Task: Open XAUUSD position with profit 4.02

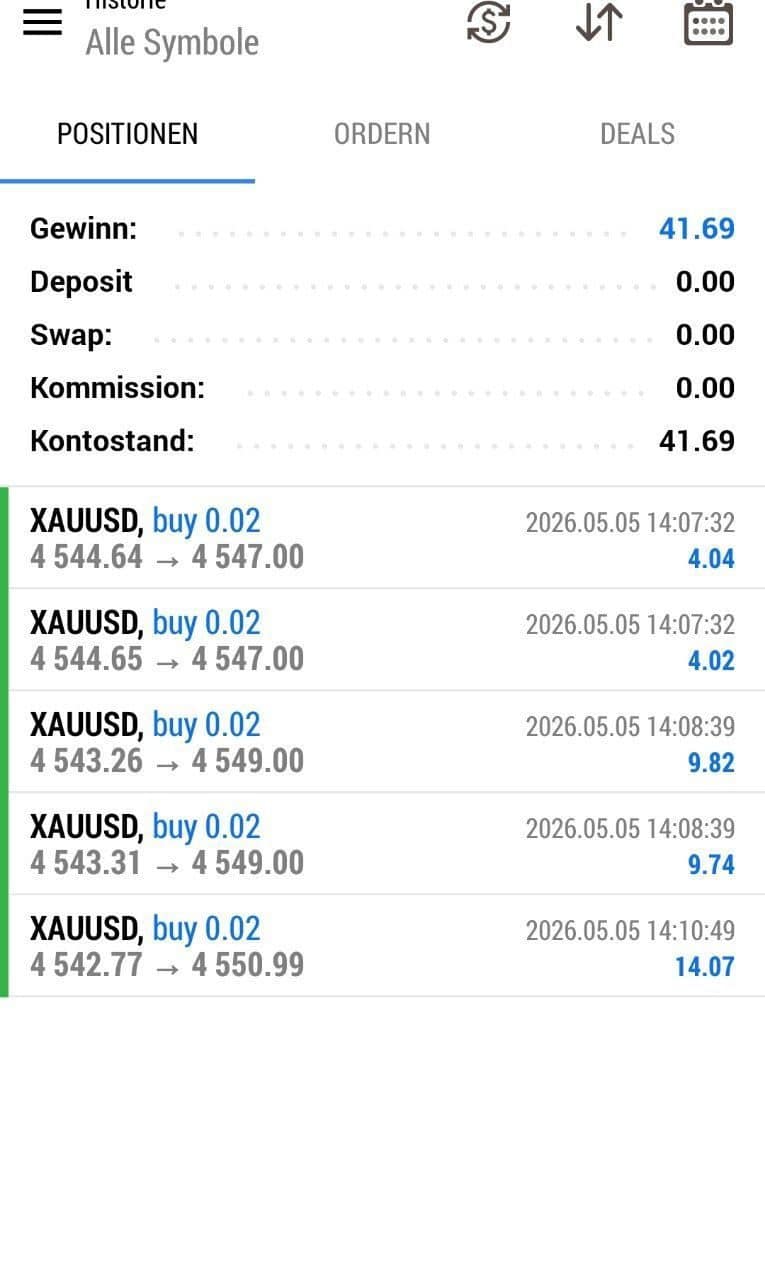Action: 382,641
